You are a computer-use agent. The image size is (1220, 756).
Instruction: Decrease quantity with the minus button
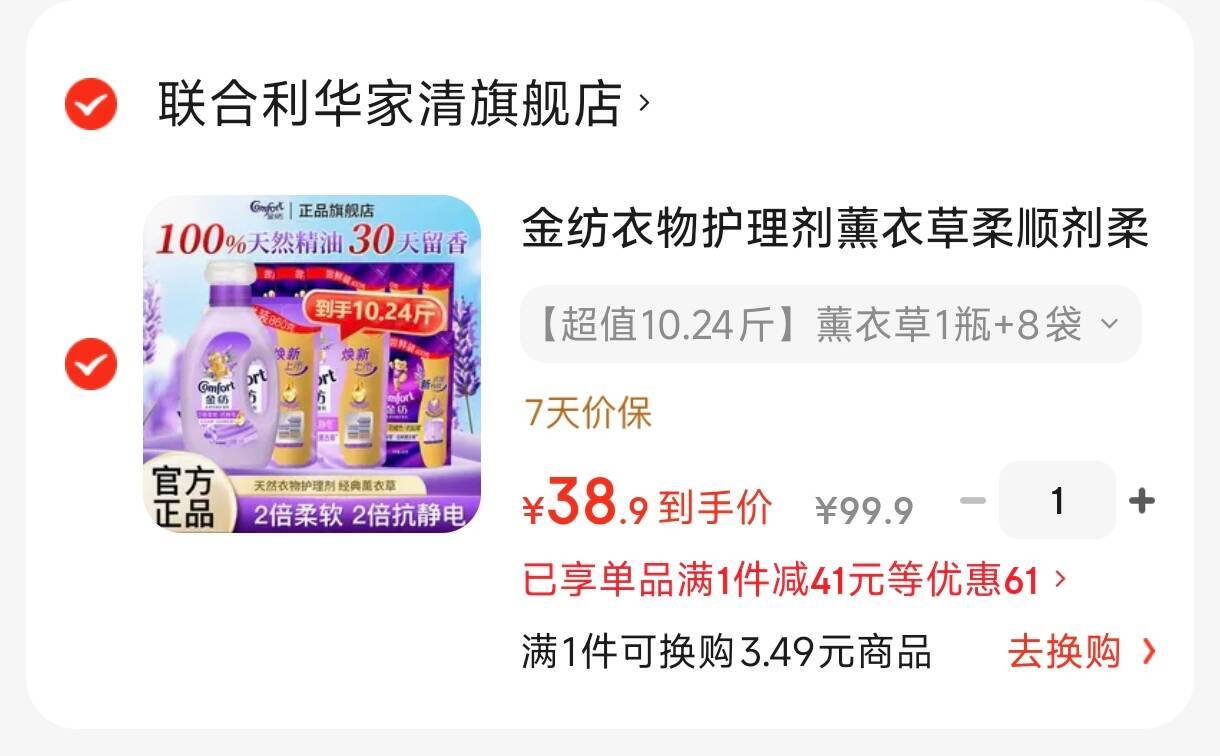pos(973,500)
